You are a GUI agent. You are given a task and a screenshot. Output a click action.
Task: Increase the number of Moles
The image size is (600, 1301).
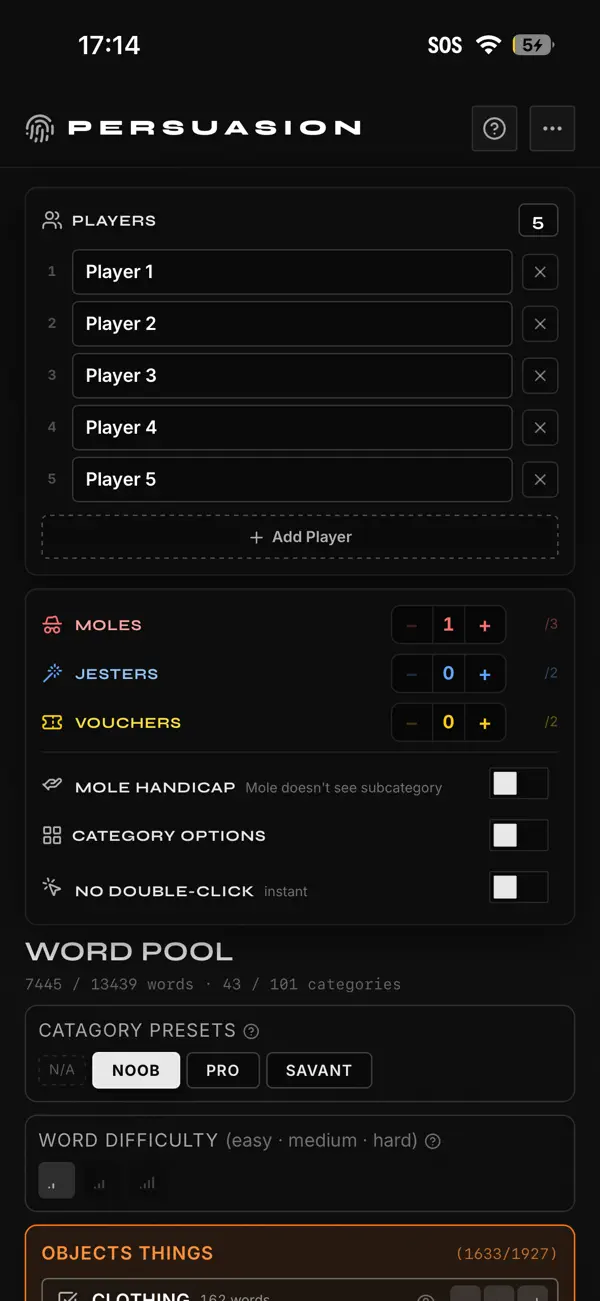(x=485, y=625)
